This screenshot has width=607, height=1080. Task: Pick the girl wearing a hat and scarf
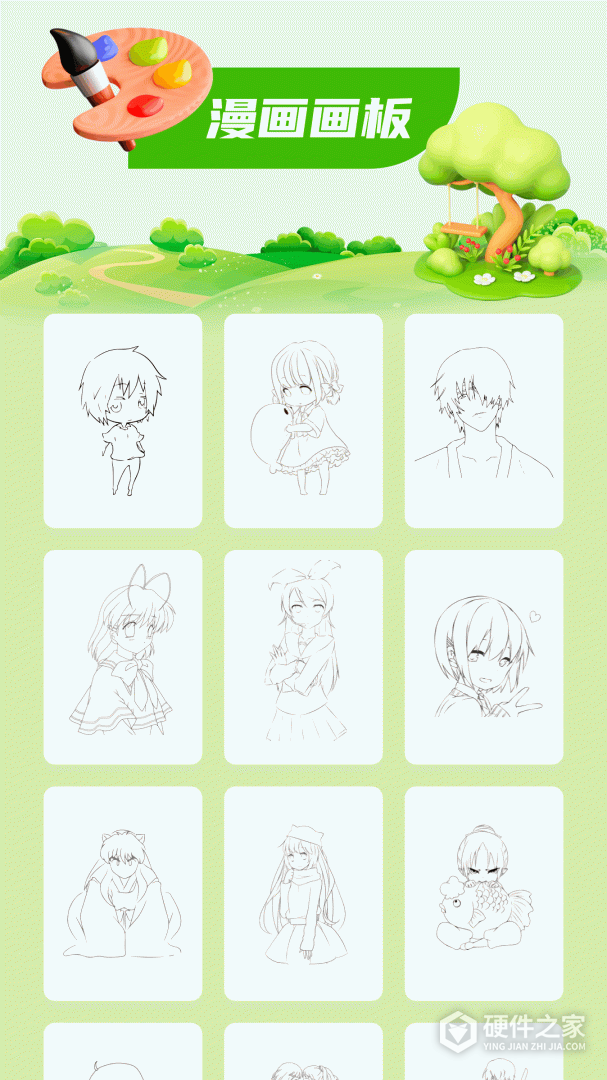coord(303,893)
